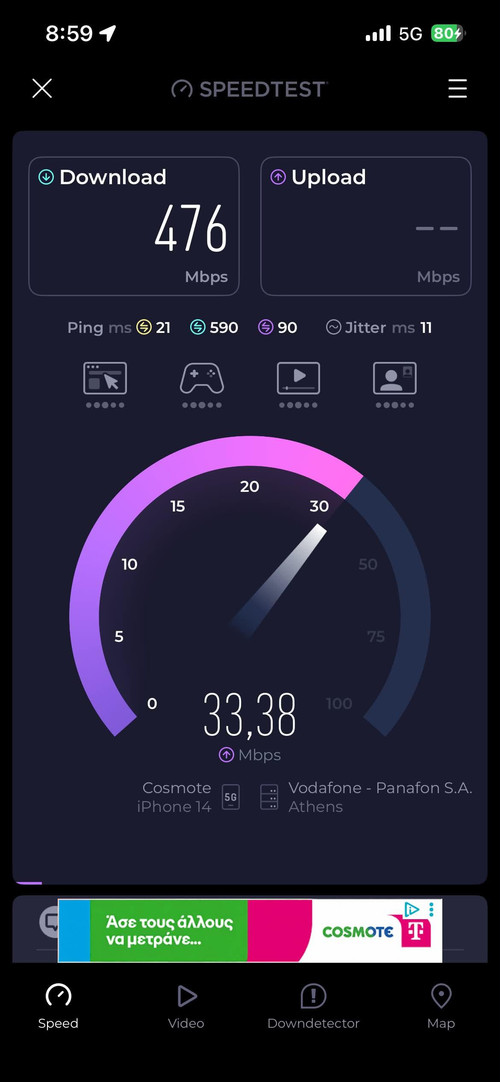
Task: Open the Cosmote ad banner
Action: [250, 930]
